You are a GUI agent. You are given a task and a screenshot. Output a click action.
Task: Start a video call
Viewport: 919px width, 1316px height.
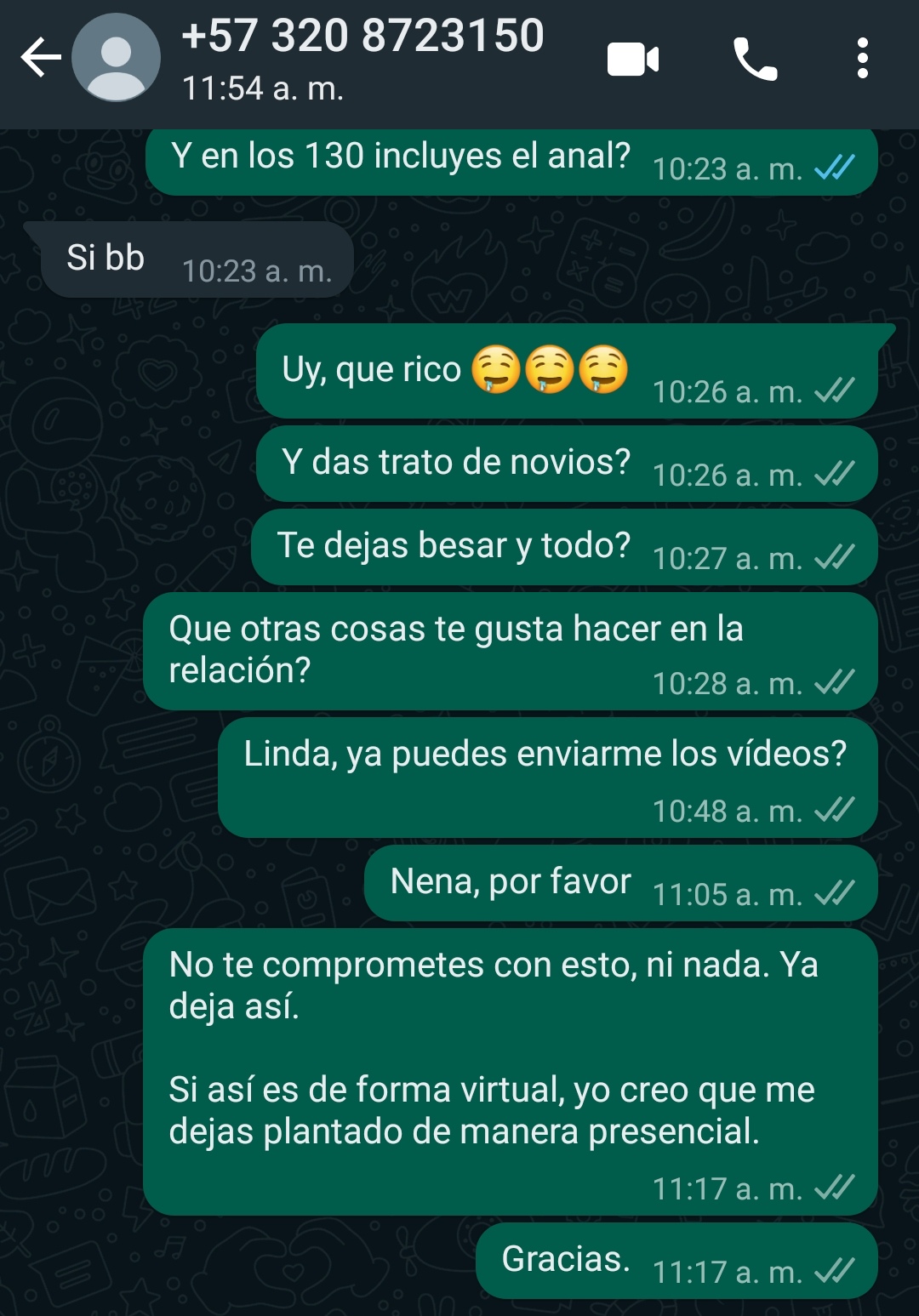[x=633, y=60]
